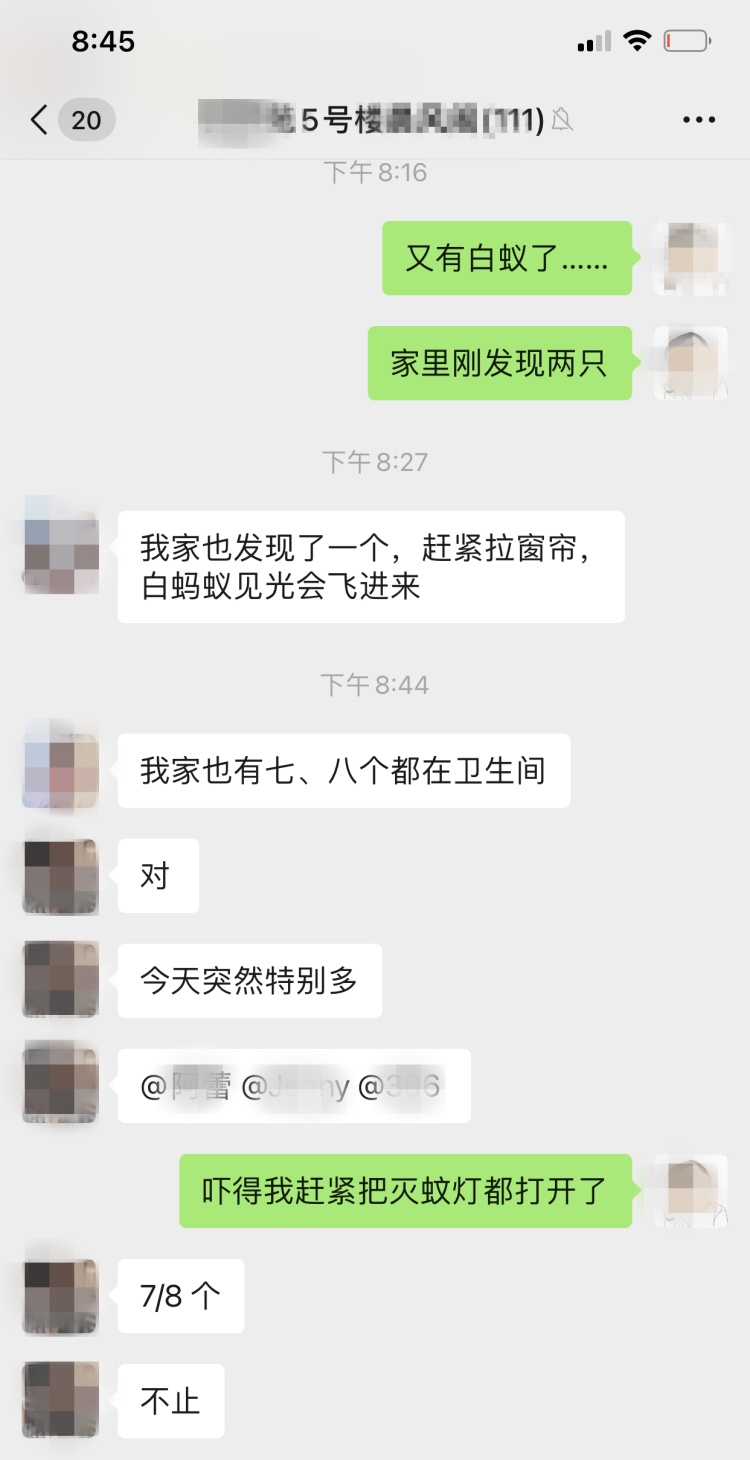Tap avatar beside '吓得我赶紧把灭蚊灯都打开了'
Image resolution: width=750 pixels, height=1460 pixels.
point(690,1191)
